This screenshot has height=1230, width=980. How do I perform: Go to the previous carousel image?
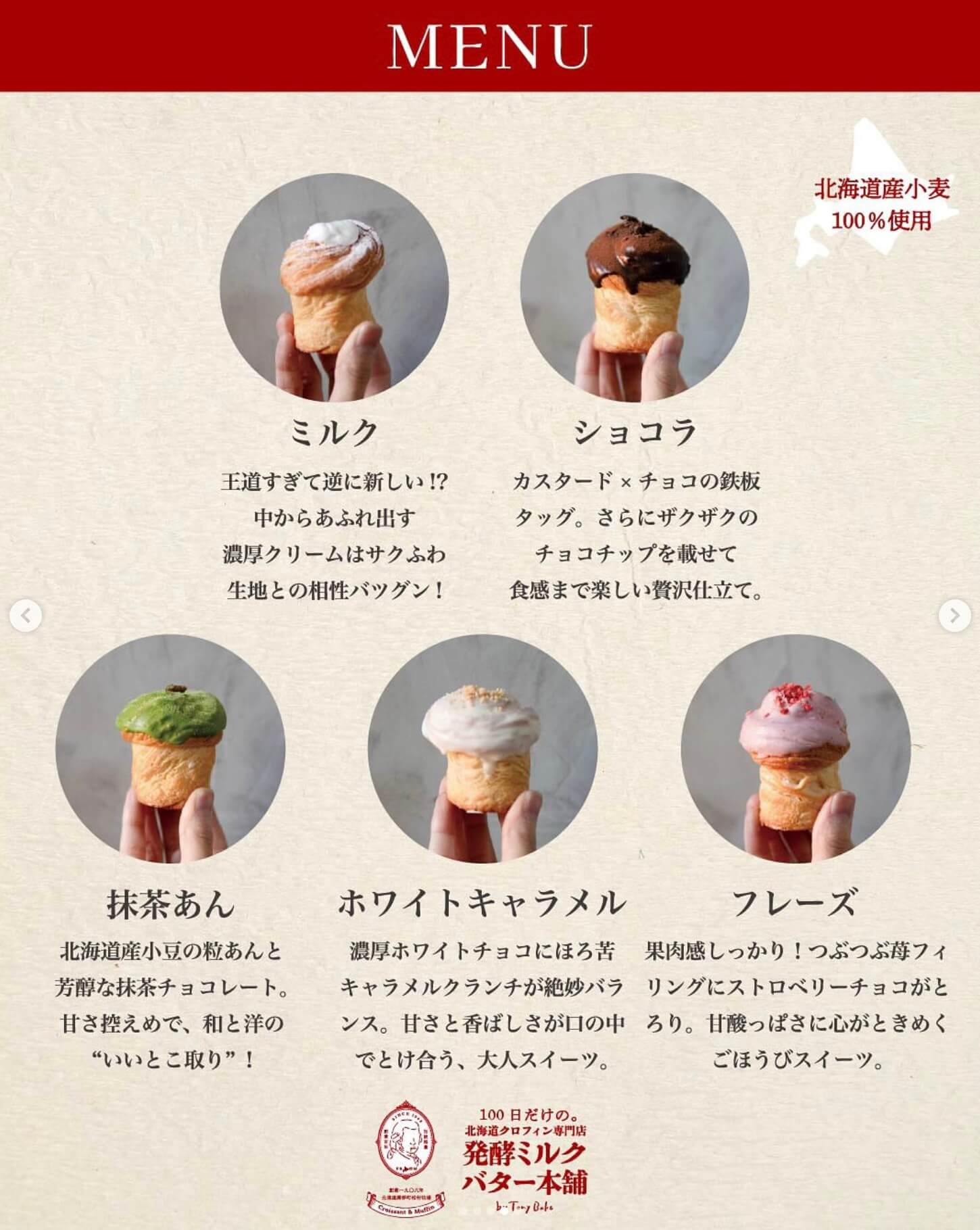coord(26,616)
